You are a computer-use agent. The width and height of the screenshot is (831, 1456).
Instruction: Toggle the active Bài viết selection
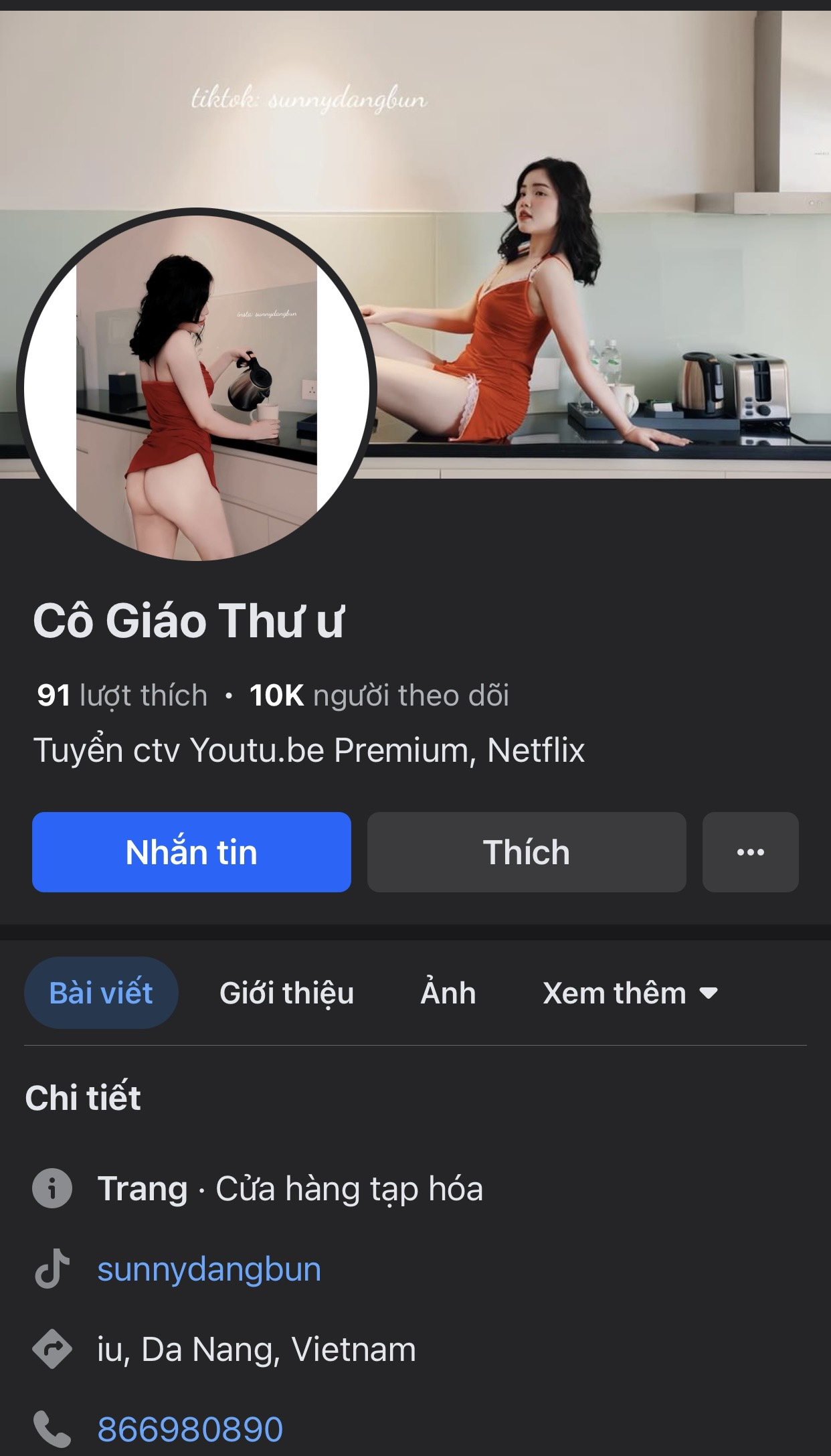pos(101,993)
